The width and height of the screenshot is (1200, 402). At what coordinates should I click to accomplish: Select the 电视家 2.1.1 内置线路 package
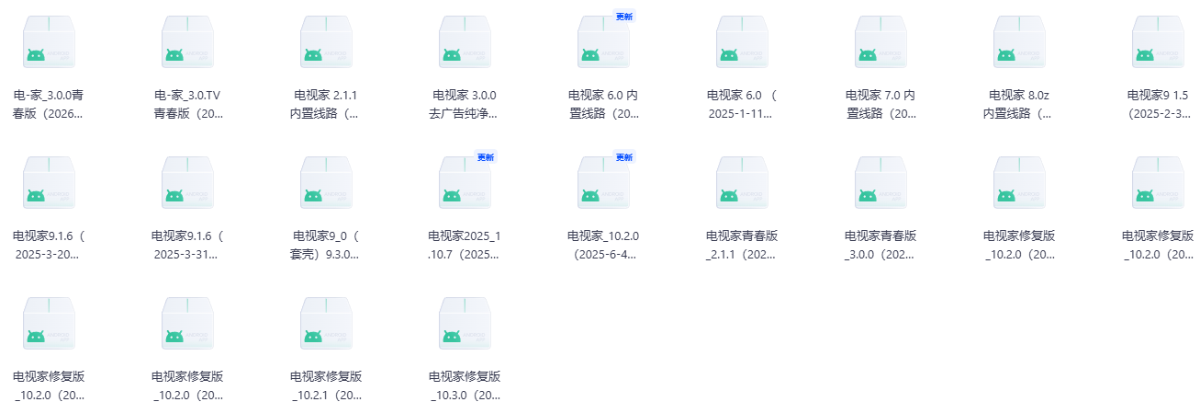click(326, 45)
